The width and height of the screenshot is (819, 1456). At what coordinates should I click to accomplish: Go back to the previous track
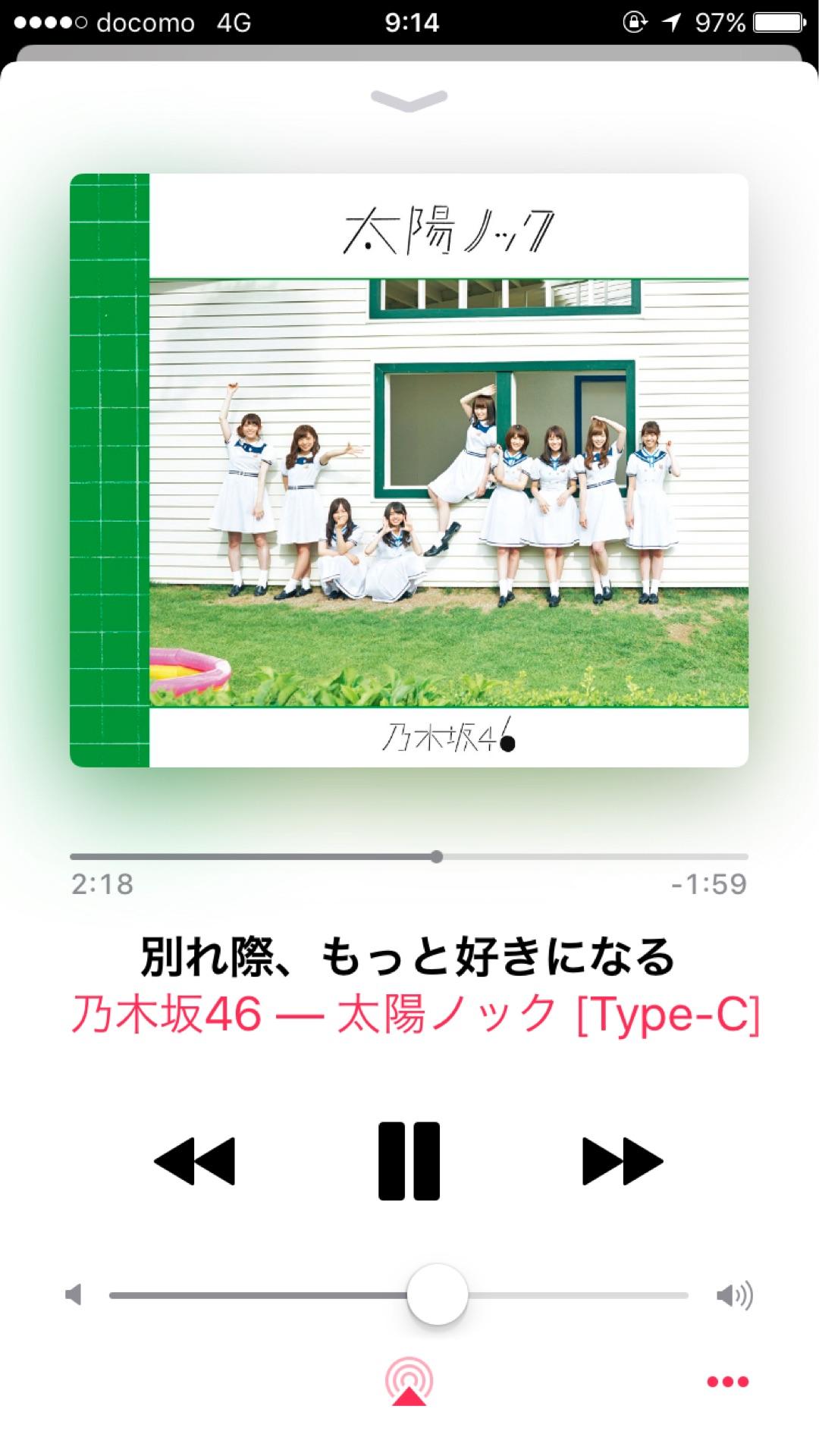click(x=195, y=1160)
